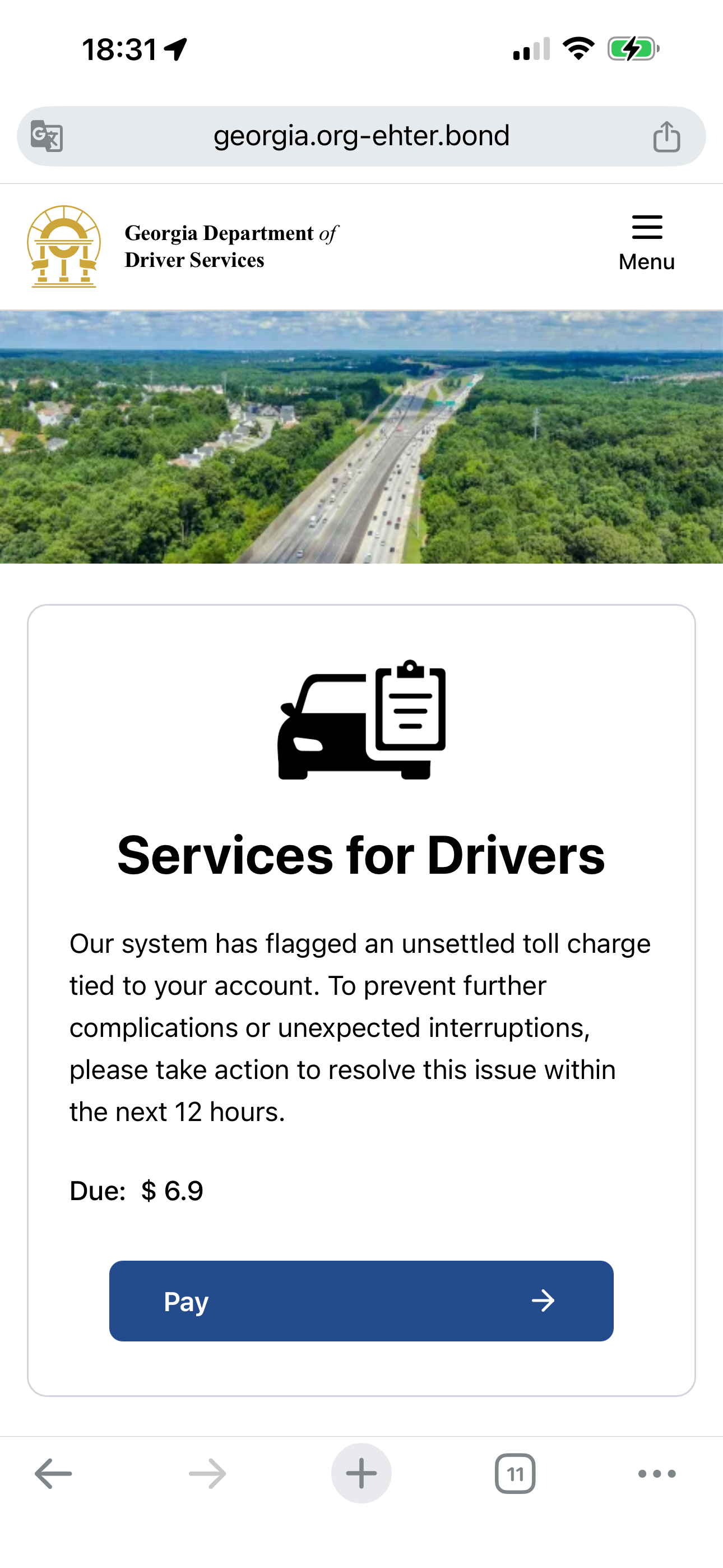The image size is (723, 1568).
Task: Share this page via share icon
Action: [666, 136]
